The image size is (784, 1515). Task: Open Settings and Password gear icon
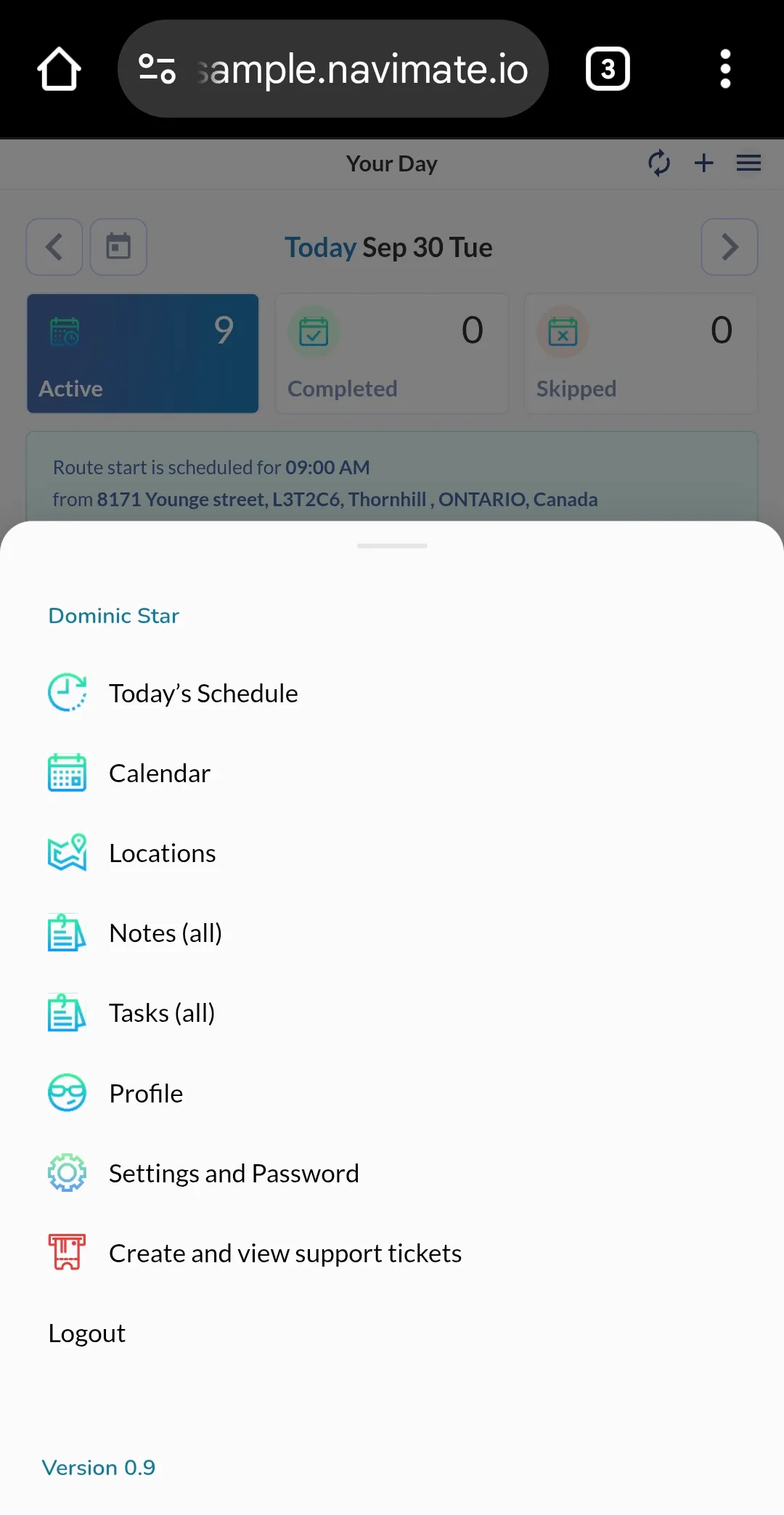coord(67,1172)
